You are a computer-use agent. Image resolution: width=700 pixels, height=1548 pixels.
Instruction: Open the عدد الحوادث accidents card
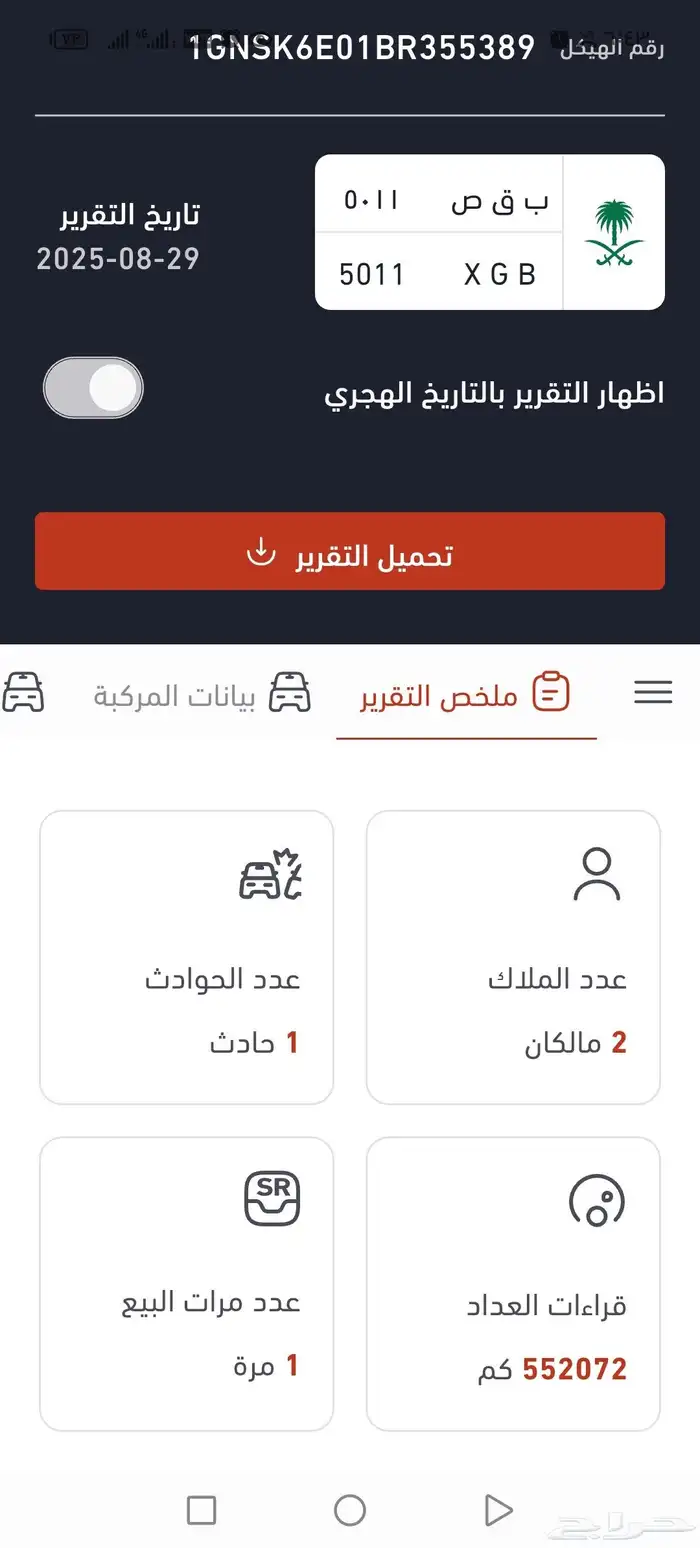tap(186, 957)
